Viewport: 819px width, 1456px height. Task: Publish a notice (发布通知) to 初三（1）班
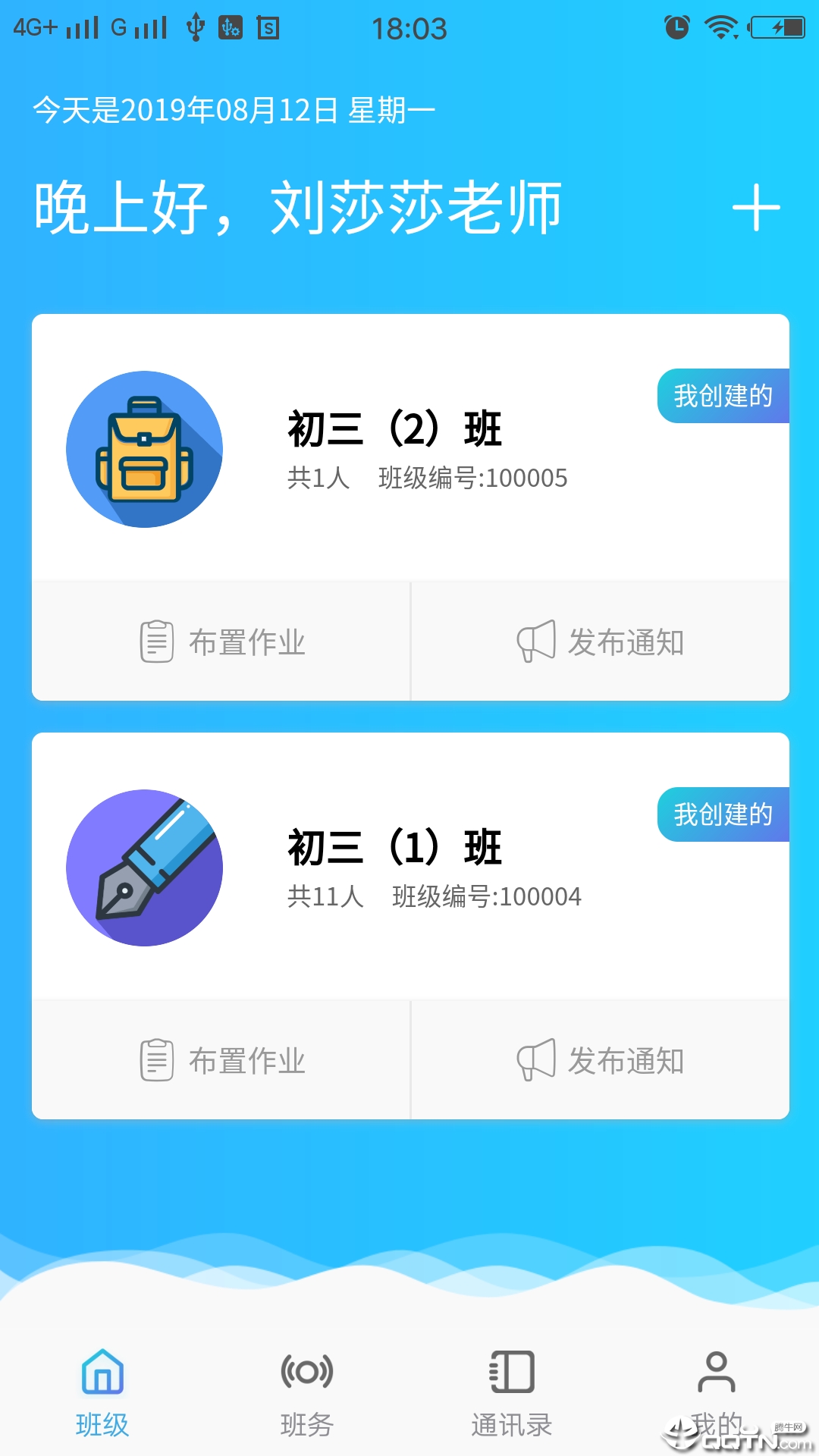(600, 1061)
